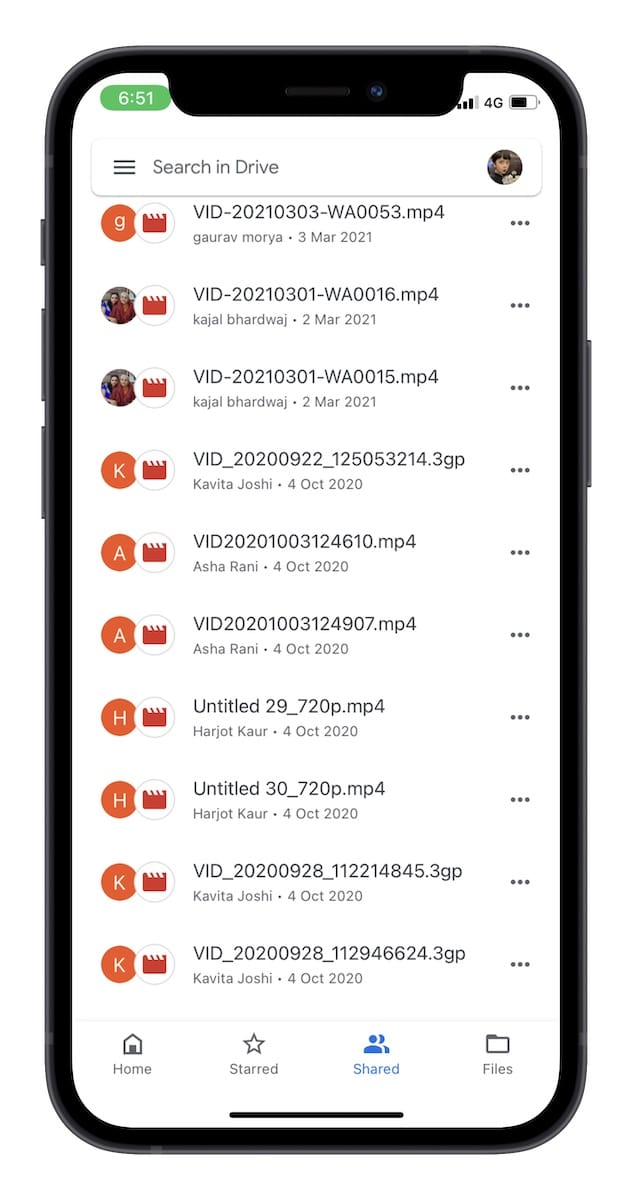Switch to the Files tab
The height and width of the screenshot is (1200, 632).
tap(497, 1054)
